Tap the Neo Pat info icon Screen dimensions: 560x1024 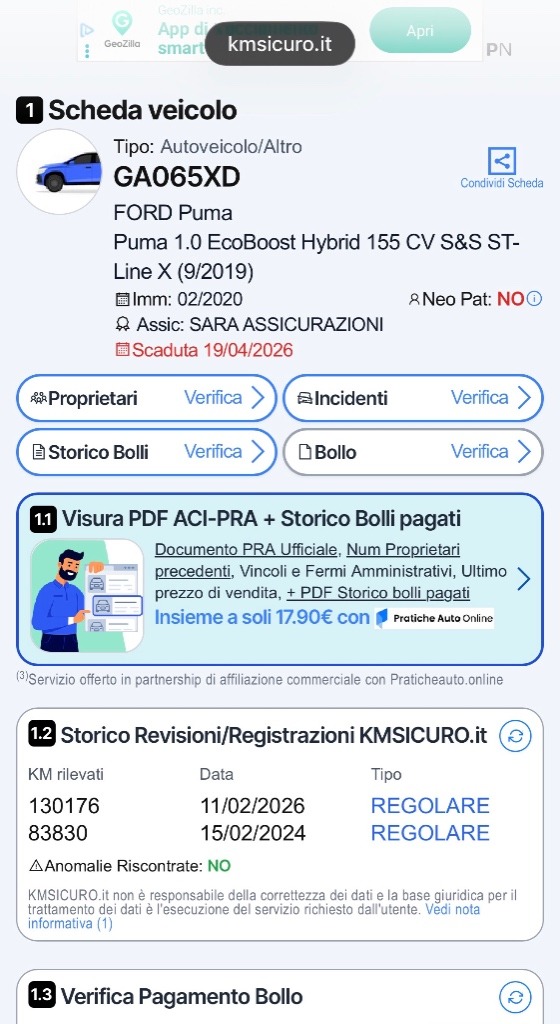coord(535,299)
